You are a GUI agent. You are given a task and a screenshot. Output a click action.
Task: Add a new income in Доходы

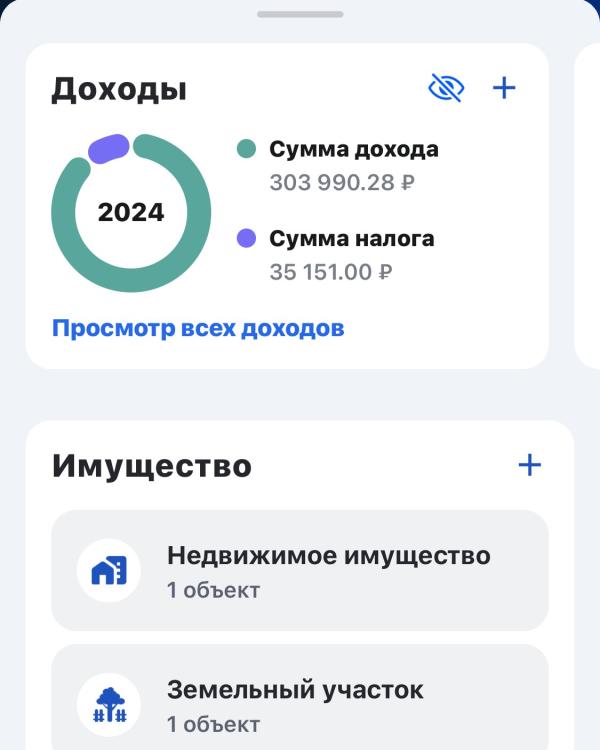click(x=505, y=89)
